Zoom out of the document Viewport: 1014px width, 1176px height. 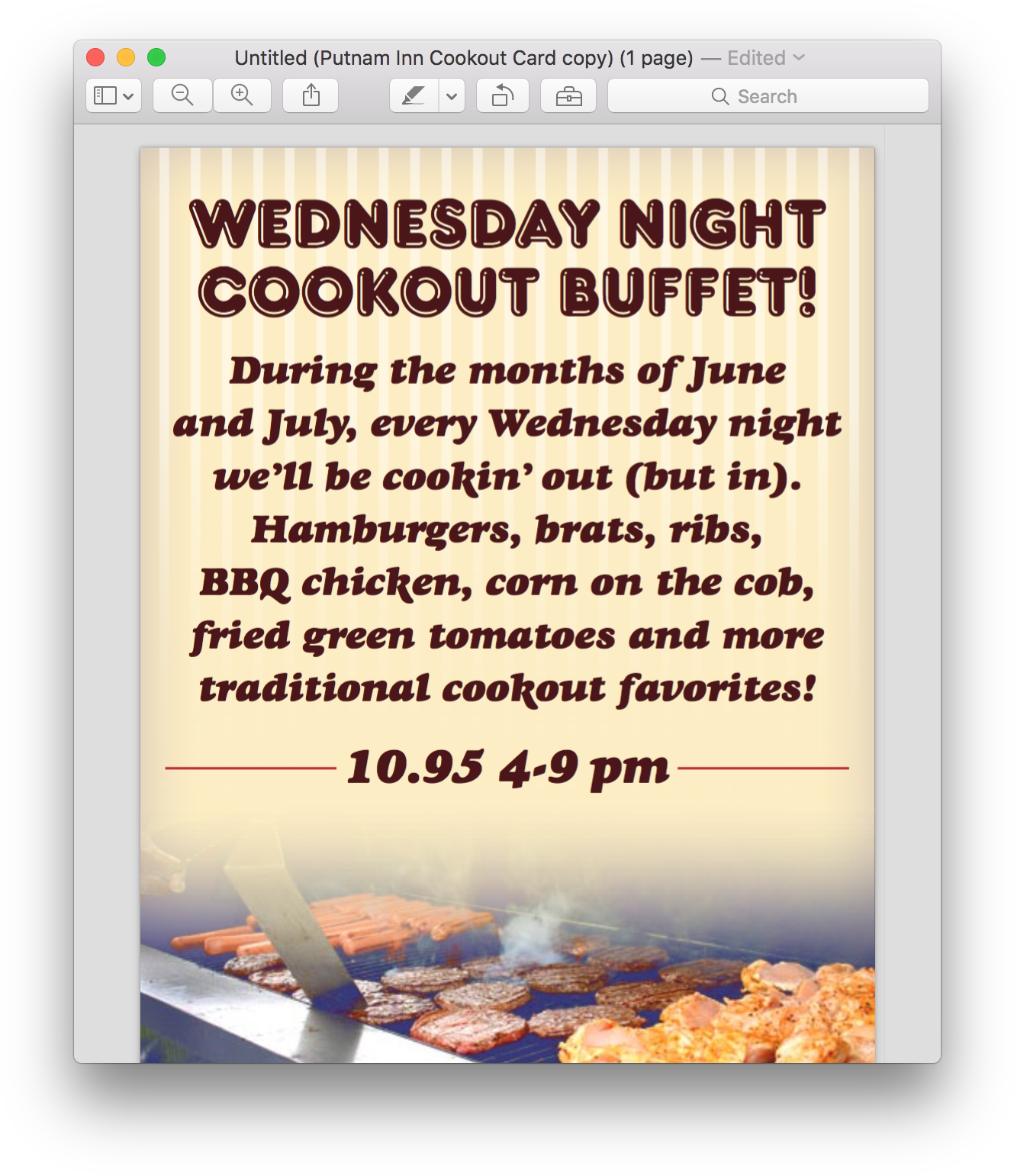182,96
